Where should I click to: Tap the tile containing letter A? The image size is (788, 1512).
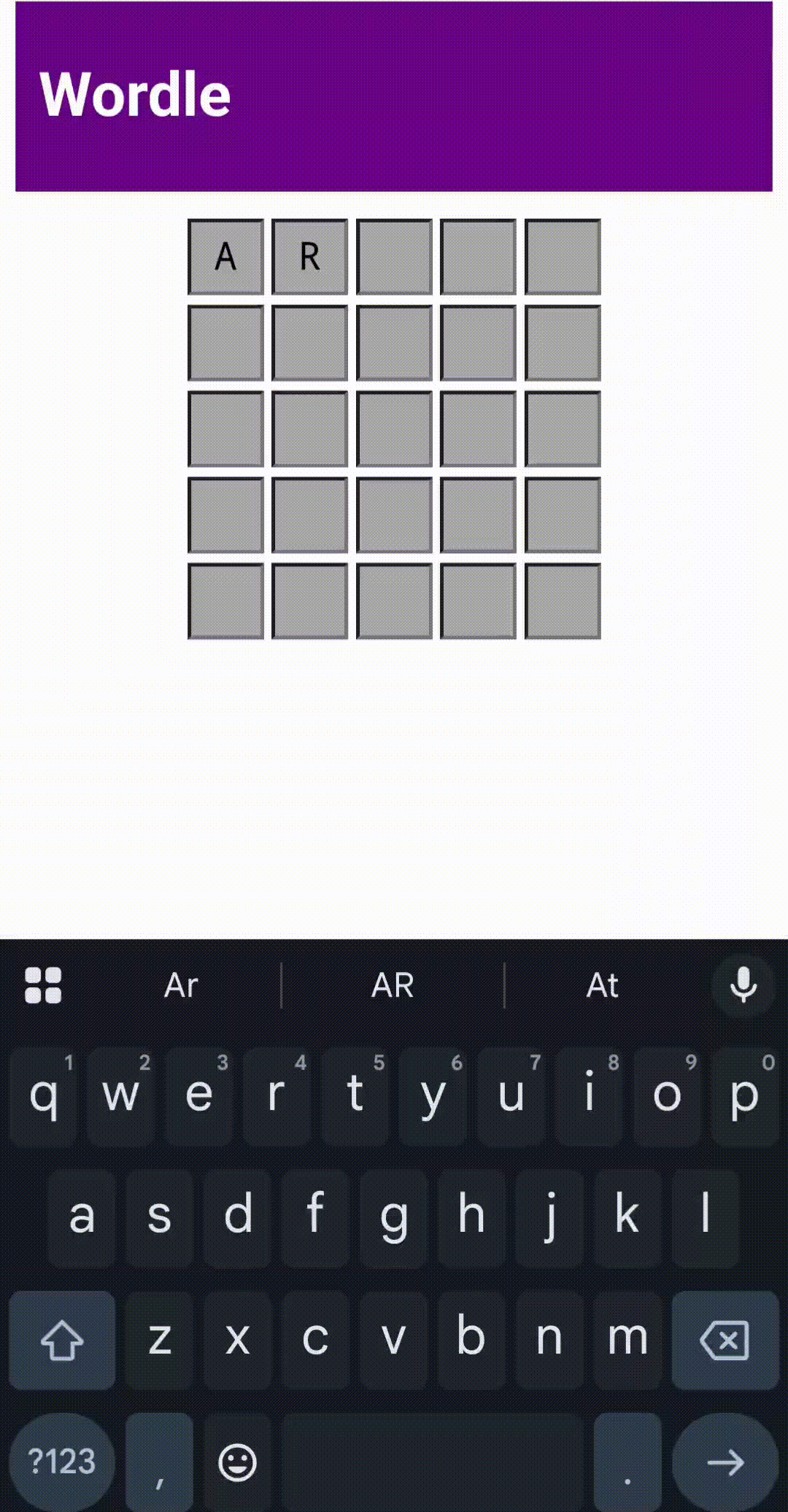coord(225,257)
